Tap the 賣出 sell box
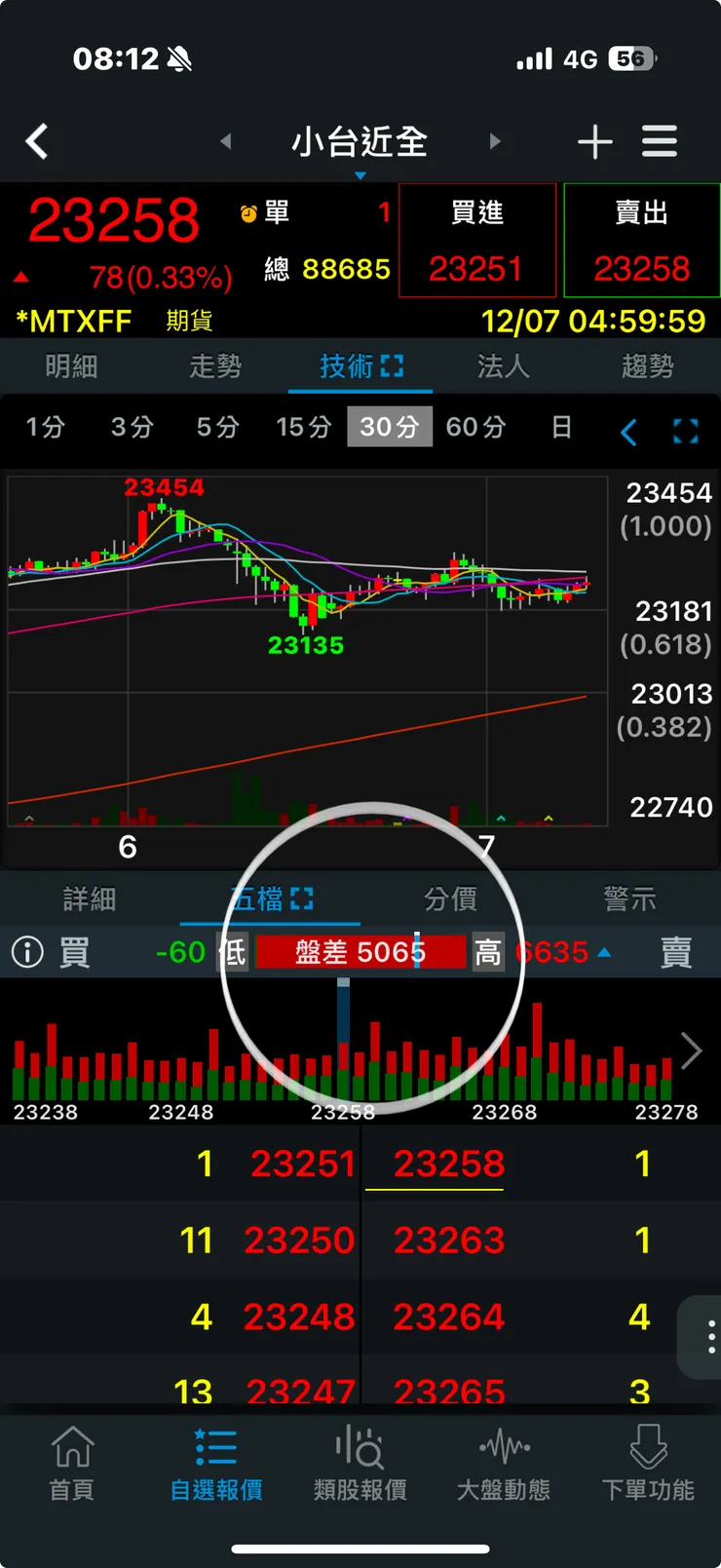This screenshot has width=721, height=1568. (x=641, y=241)
